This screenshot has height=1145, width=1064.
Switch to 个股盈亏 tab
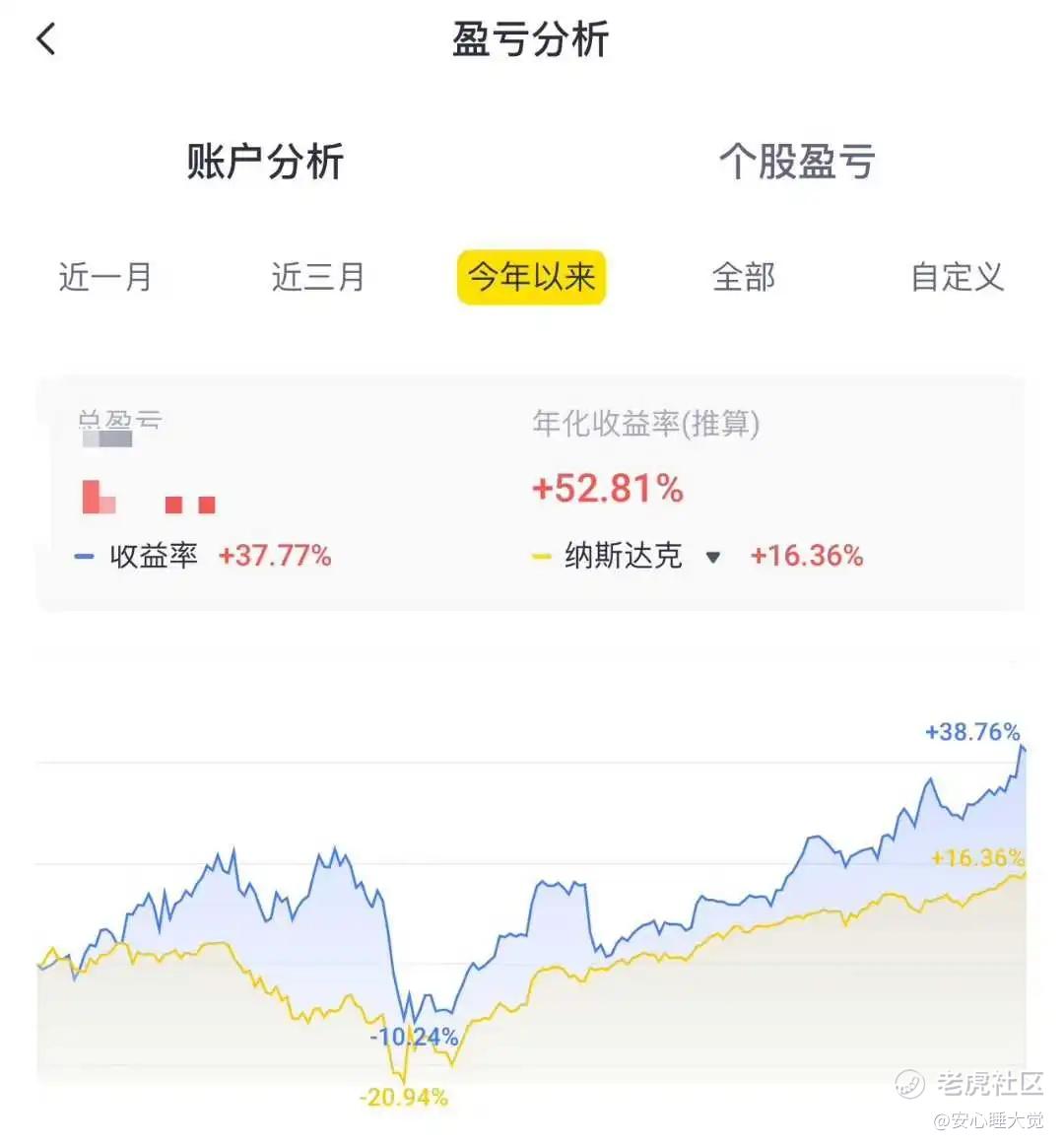click(x=797, y=162)
